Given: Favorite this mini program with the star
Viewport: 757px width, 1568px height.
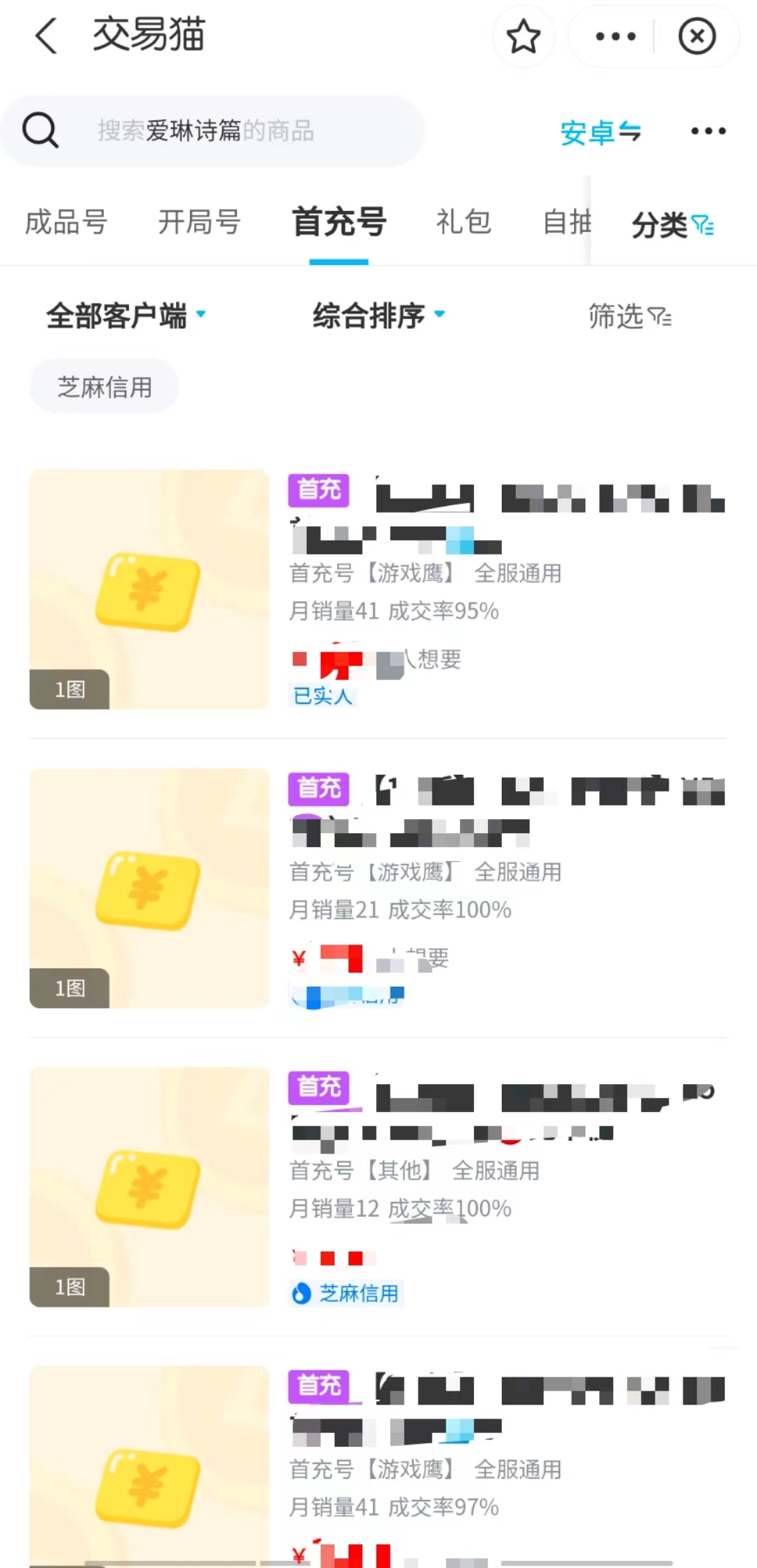Looking at the screenshot, I should pos(523,36).
